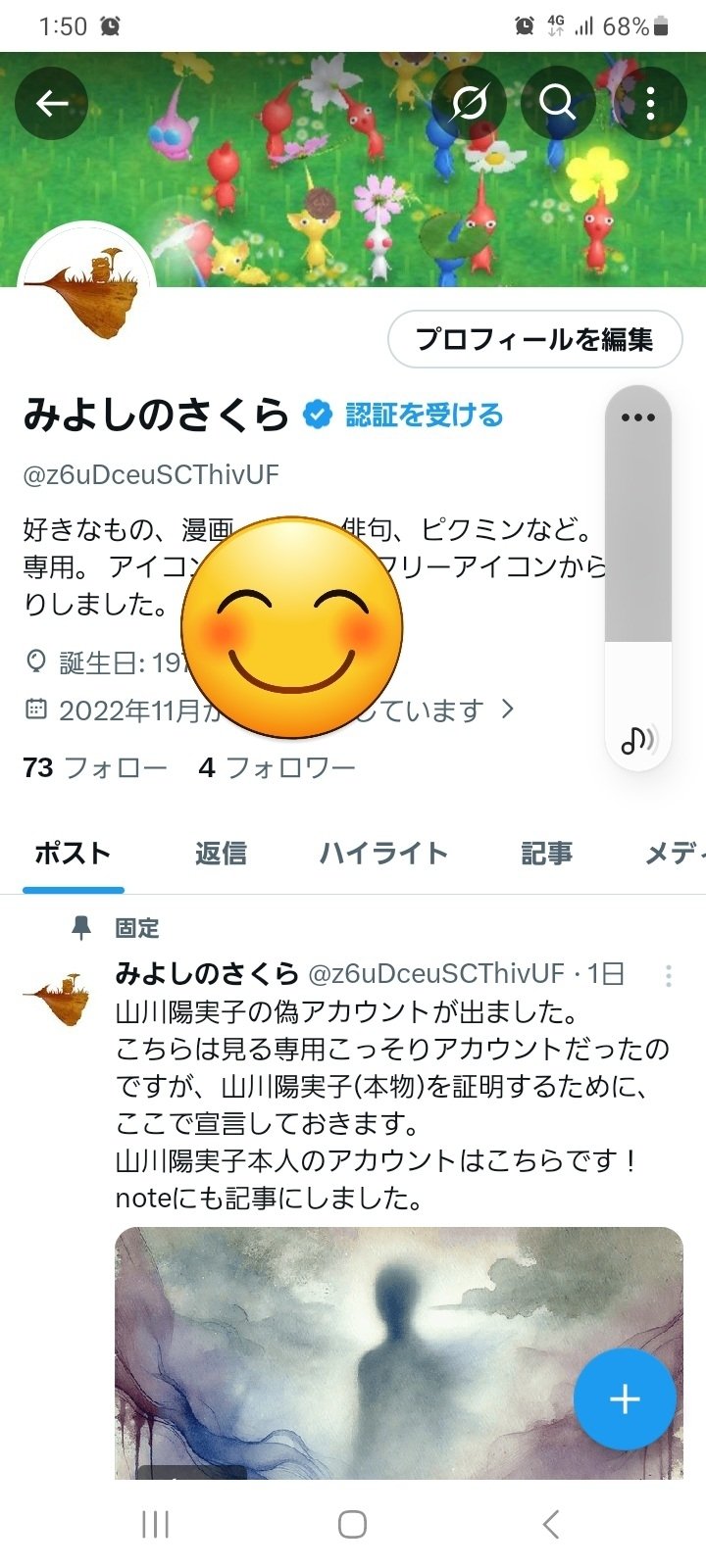The height and width of the screenshot is (1568, 706).
Task: Tap the no-ads circle icon in the banner
Action: [469, 102]
